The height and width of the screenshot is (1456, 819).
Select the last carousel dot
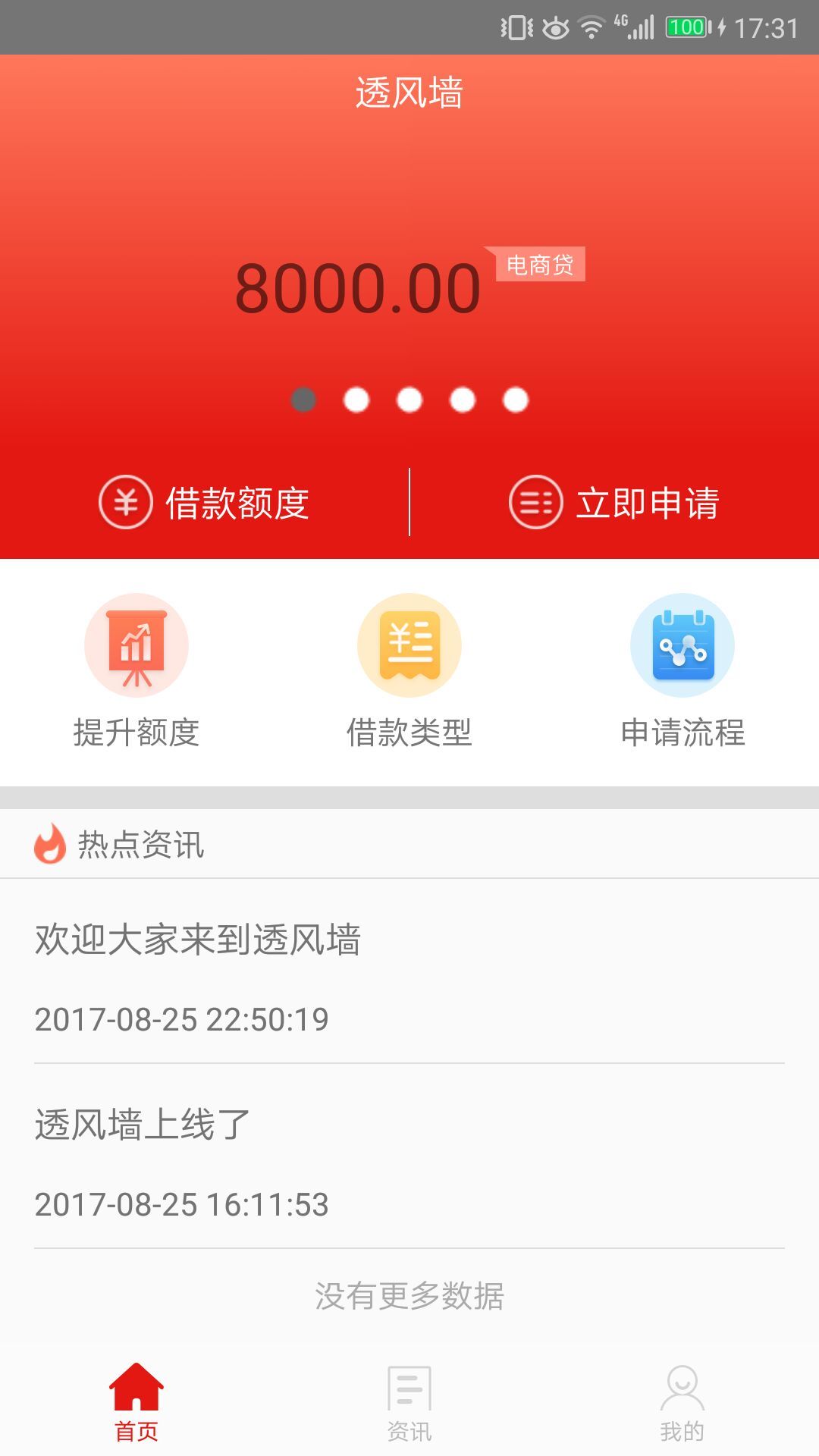click(x=516, y=400)
